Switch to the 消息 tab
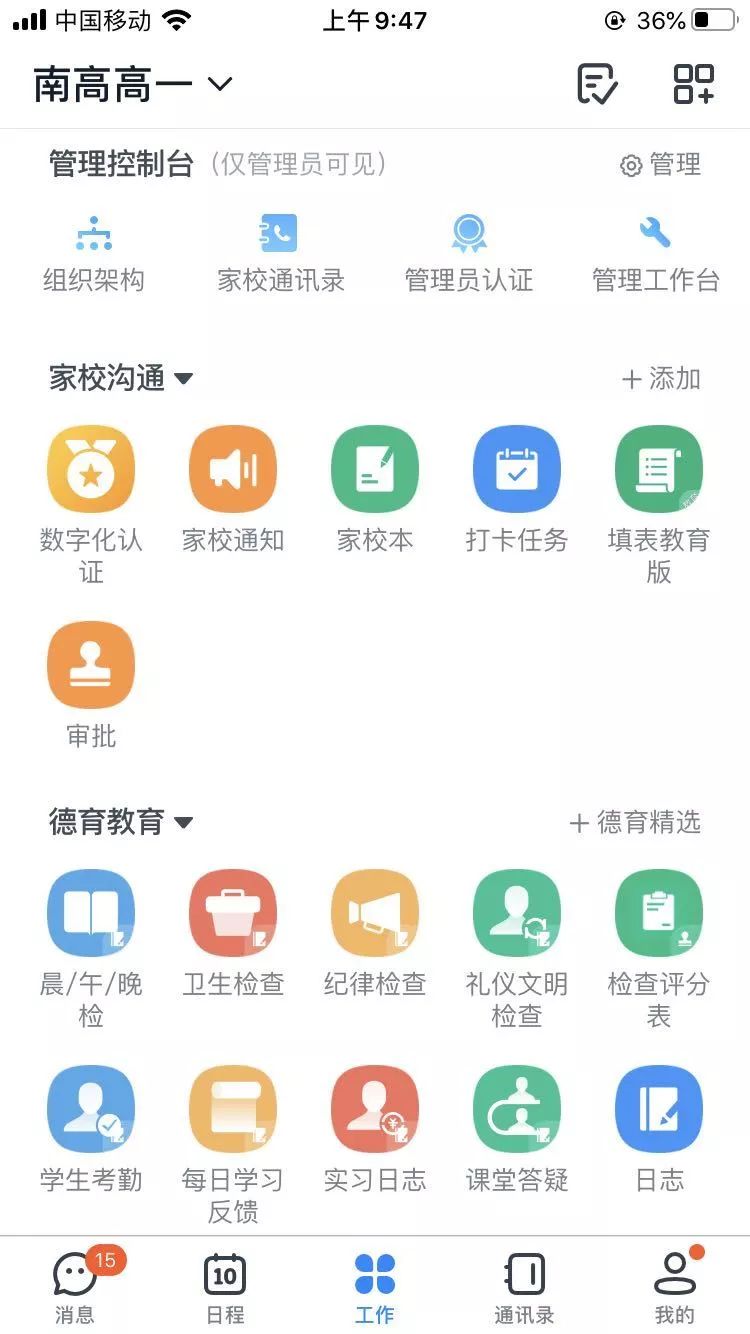This screenshot has height=1334, width=750. [75, 1287]
